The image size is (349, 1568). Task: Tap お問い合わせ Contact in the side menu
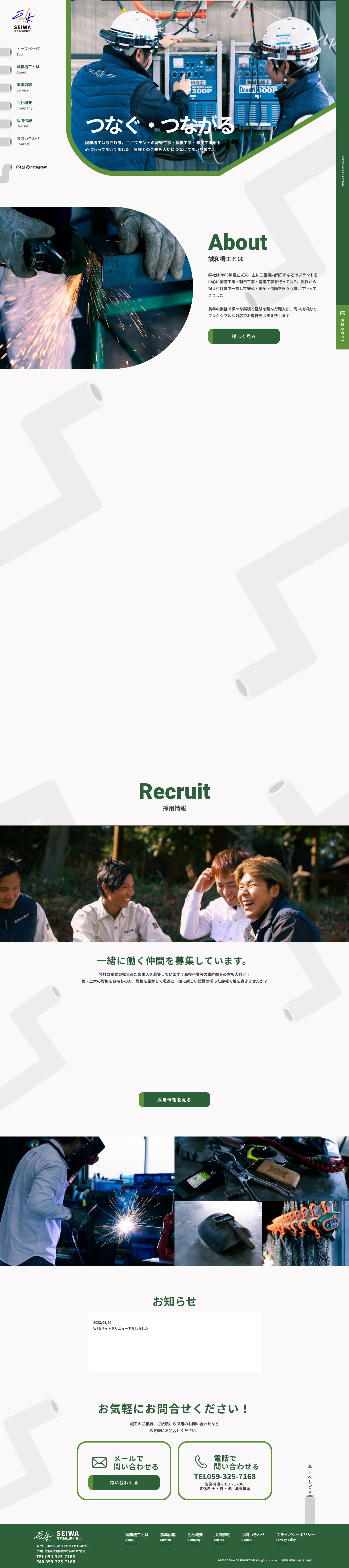27,141
